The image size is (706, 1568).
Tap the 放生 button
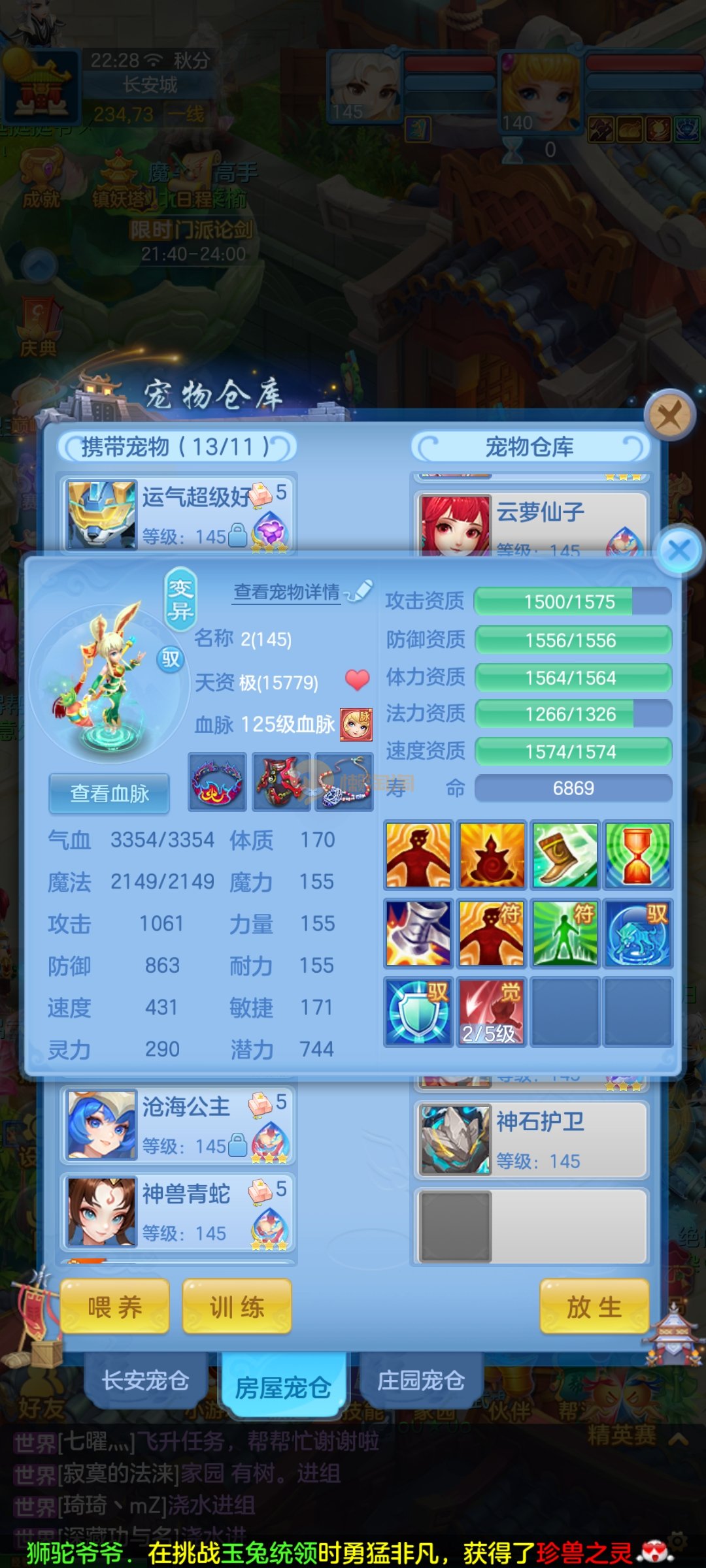[594, 1307]
